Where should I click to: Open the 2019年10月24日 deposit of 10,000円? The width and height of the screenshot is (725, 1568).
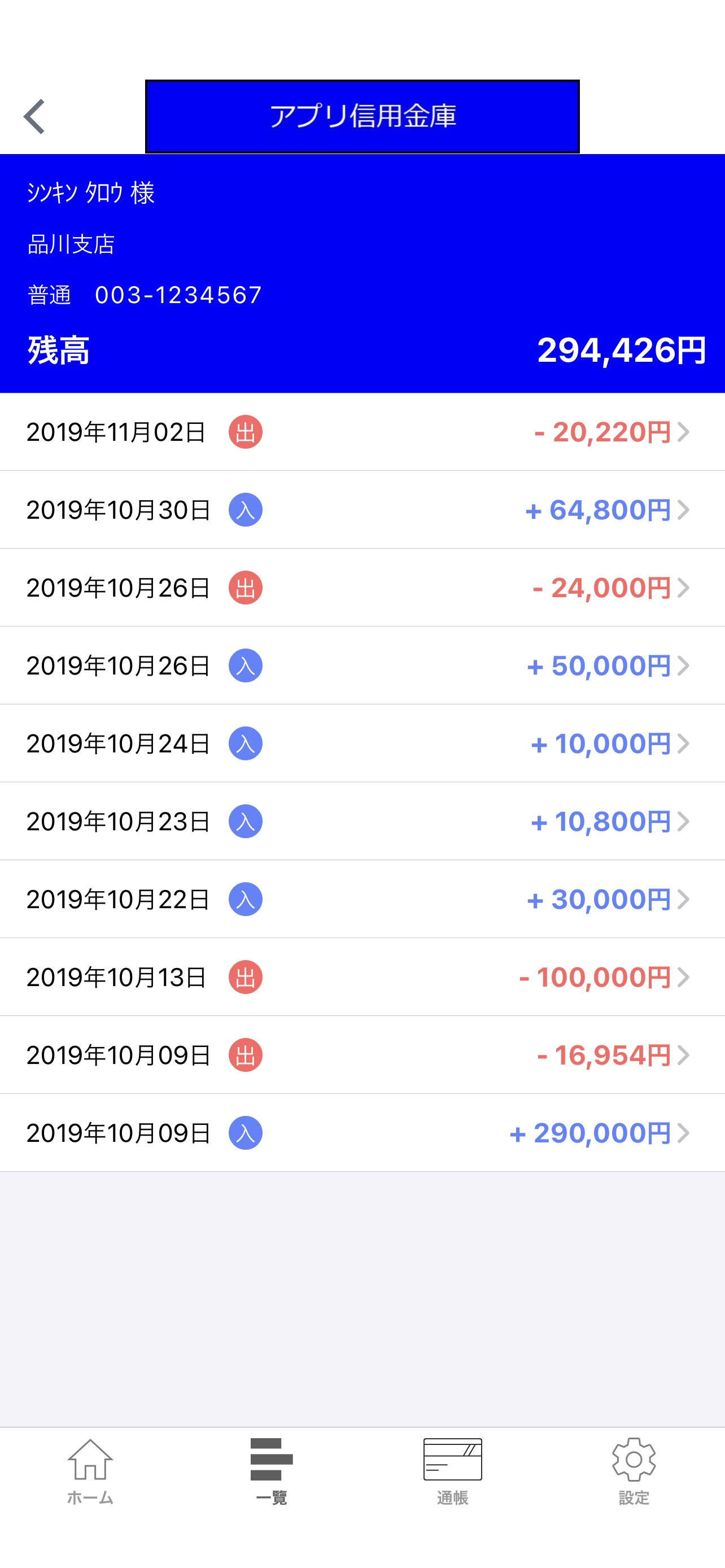(362, 744)
